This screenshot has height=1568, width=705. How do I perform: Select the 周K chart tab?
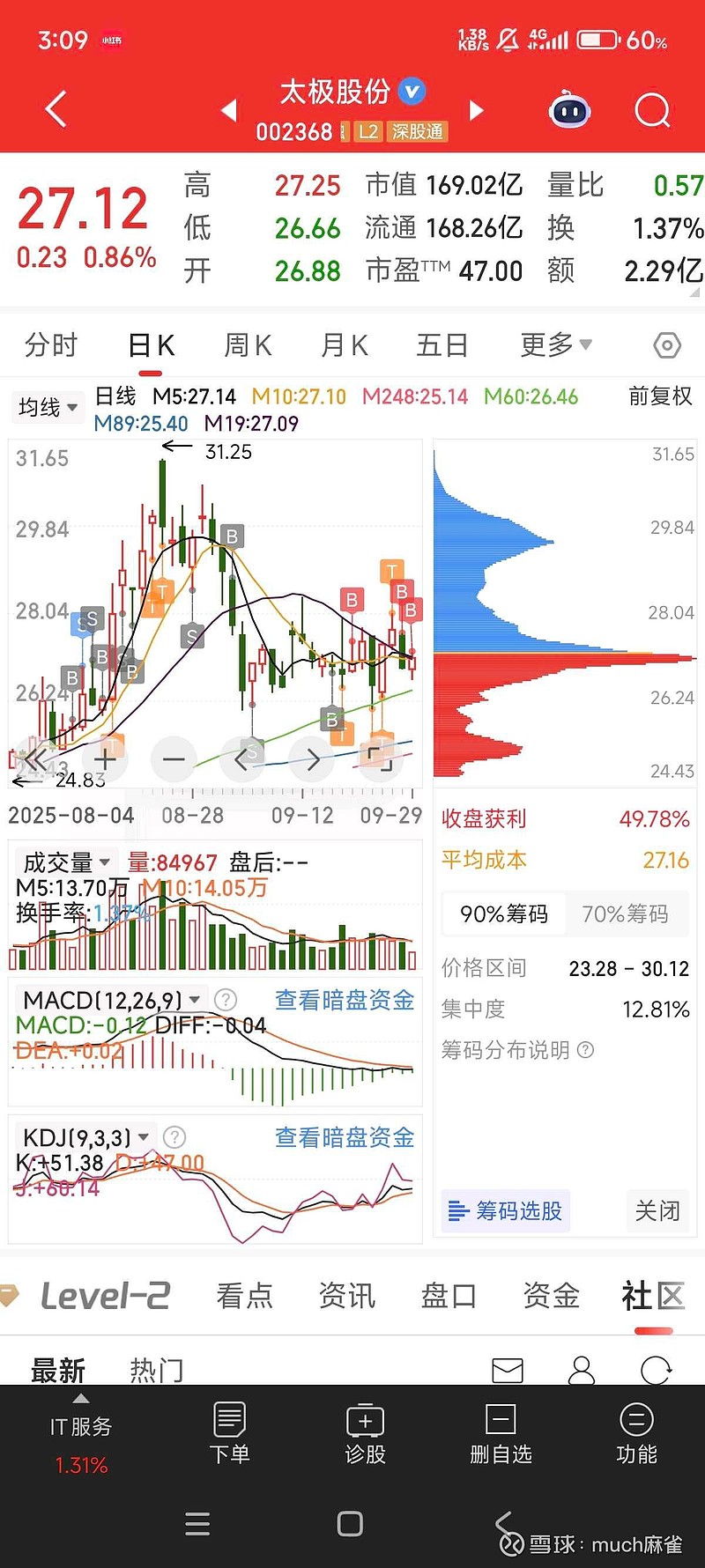click(248, 345)
